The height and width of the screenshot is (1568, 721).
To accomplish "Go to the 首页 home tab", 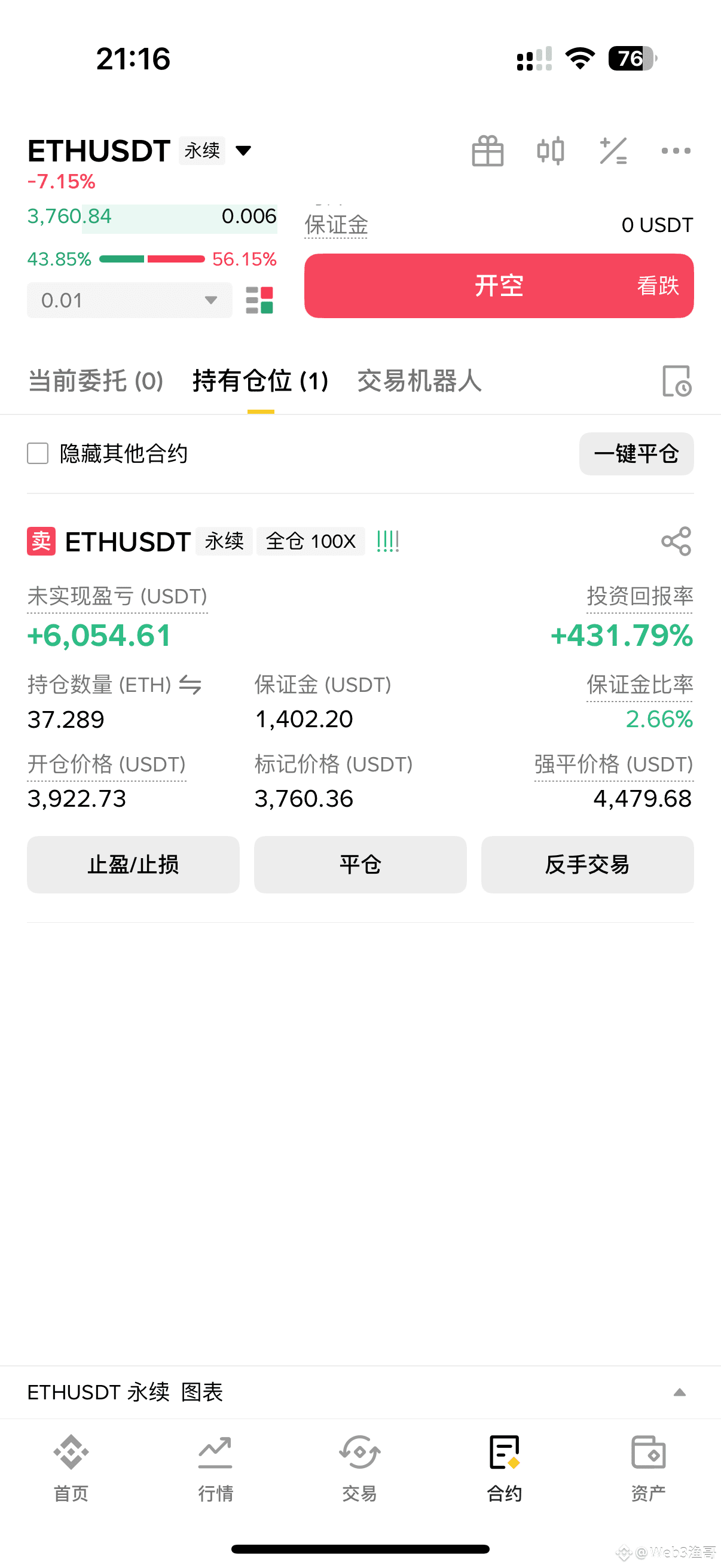I will coord(71,1468).
